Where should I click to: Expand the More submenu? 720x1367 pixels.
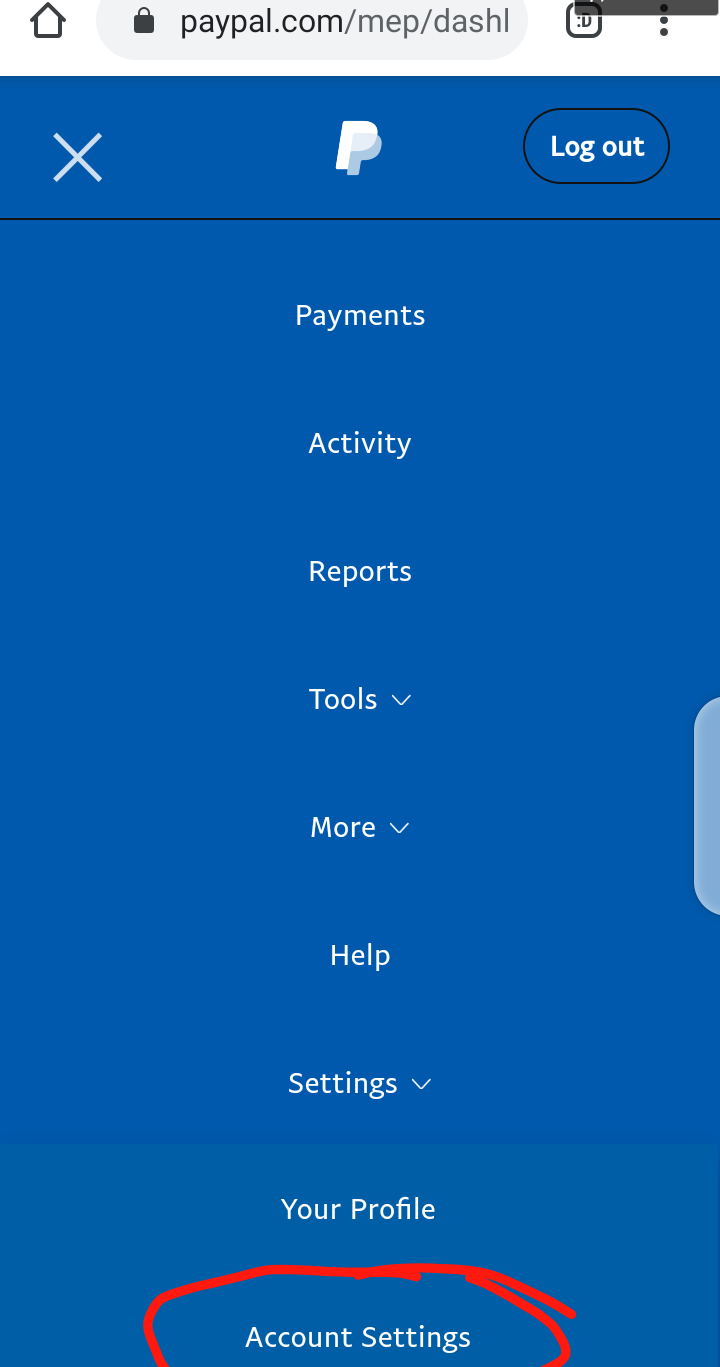(360, 827)
